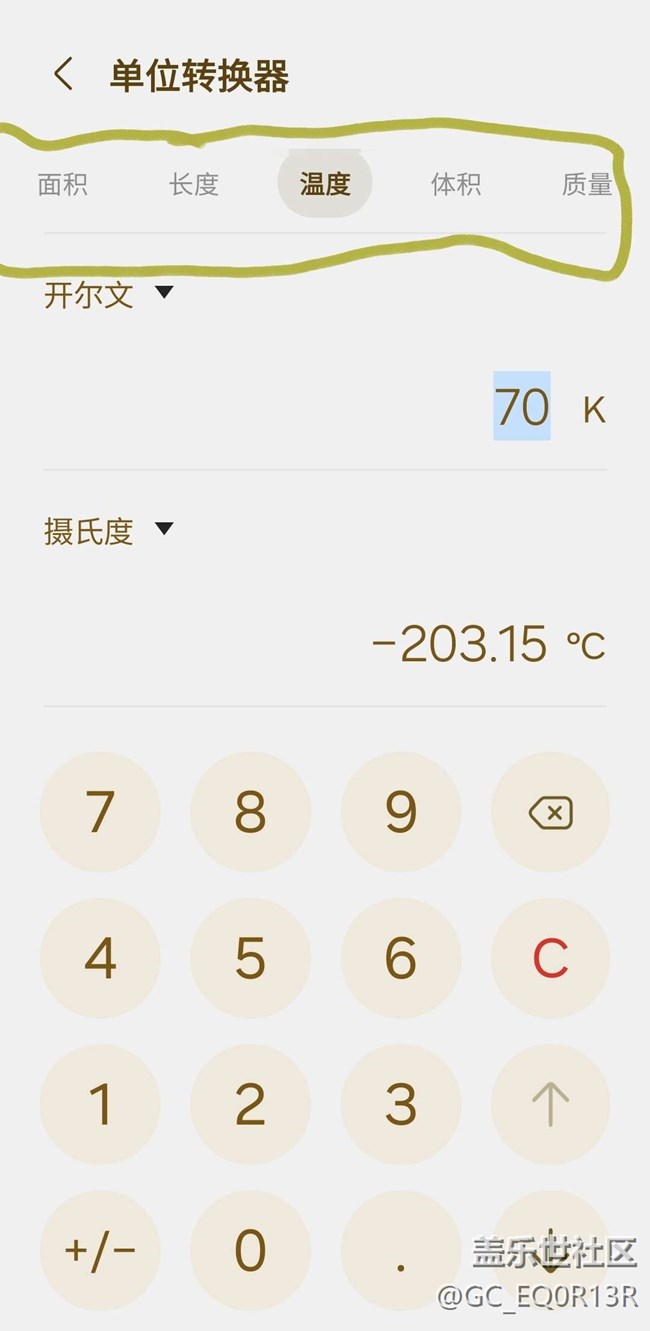This screenshot has width=650, height=1331.
Task: Enter digit 0 on keypad
Action: 250,1249
